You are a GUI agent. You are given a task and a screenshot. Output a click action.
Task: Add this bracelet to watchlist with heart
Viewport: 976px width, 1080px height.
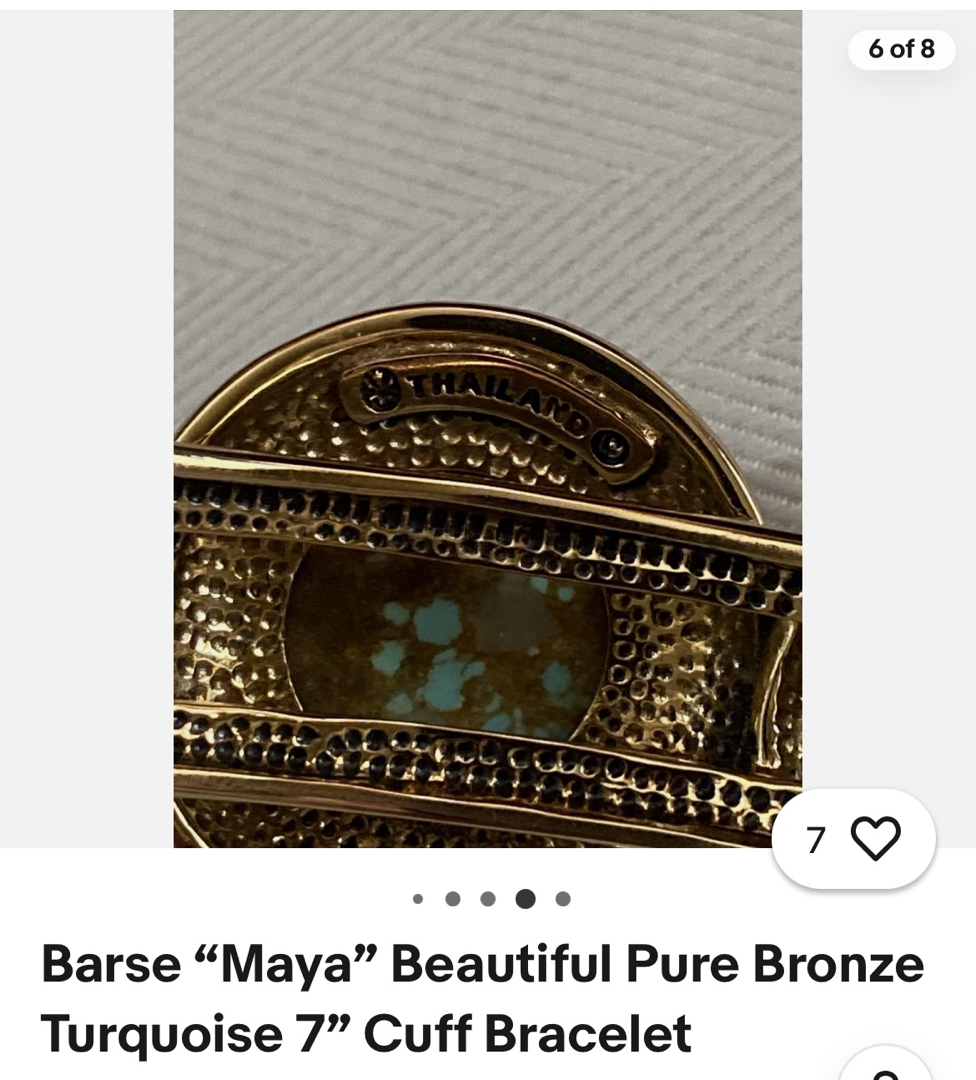875,838
